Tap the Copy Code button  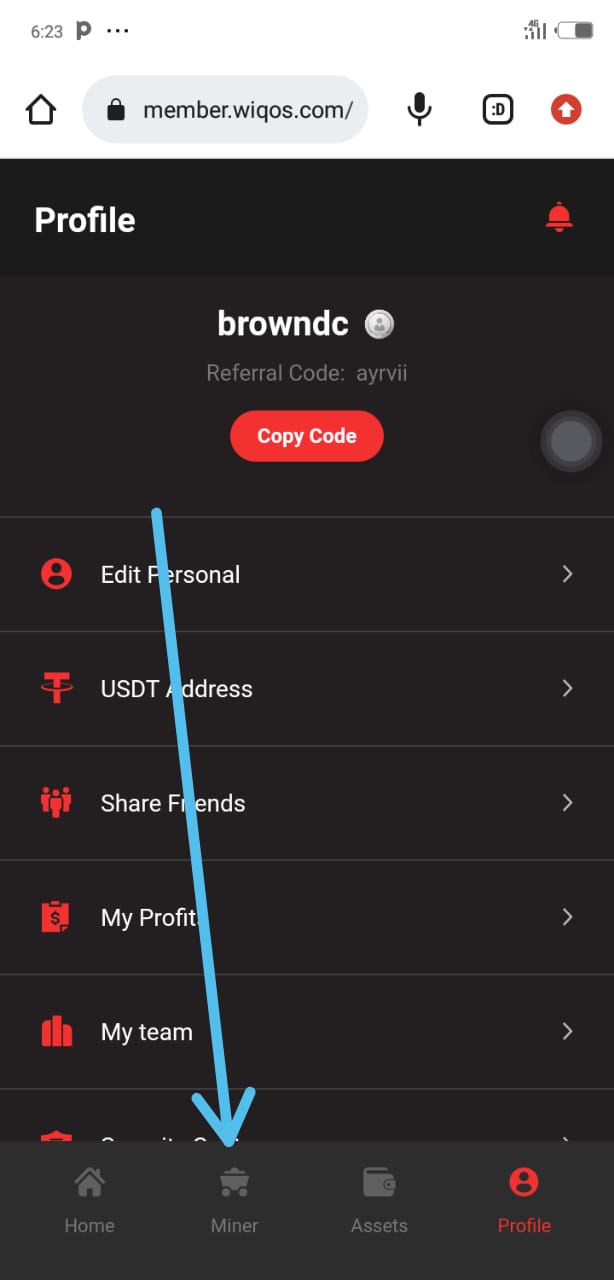coord(307,436)
